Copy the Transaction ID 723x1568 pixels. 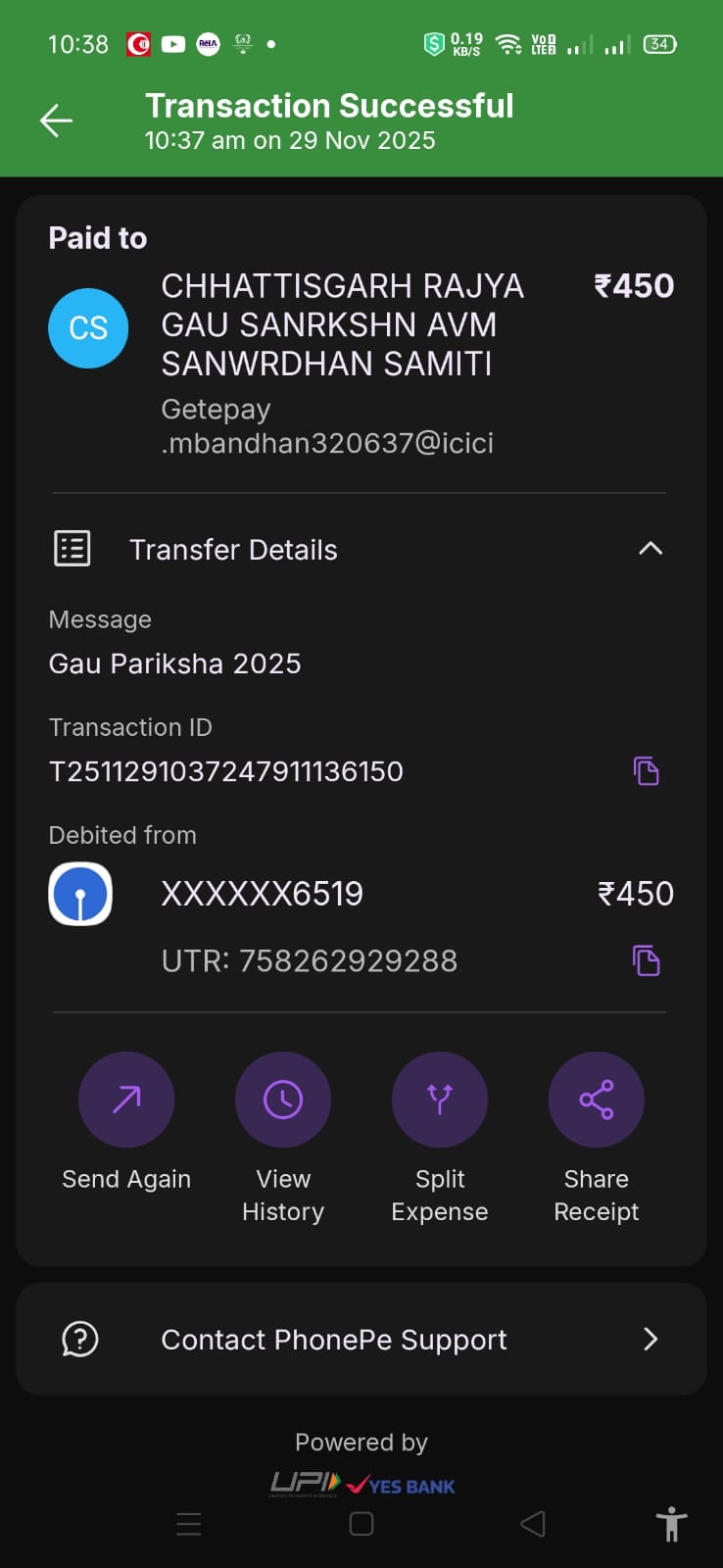tap(646, 771)
